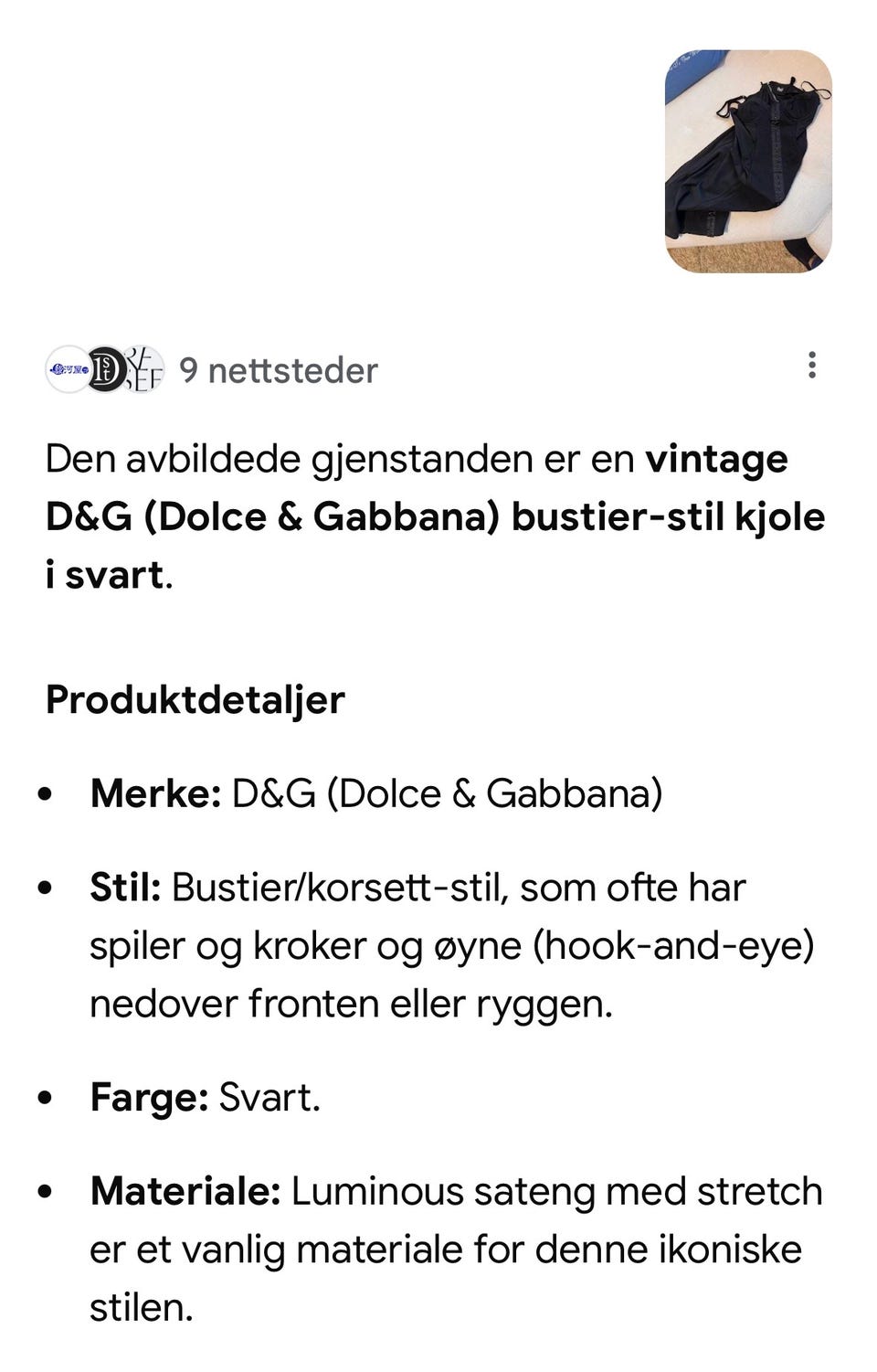
Task: Expand the sources panel via '9 nettsteder'
Action: [279, 370]
